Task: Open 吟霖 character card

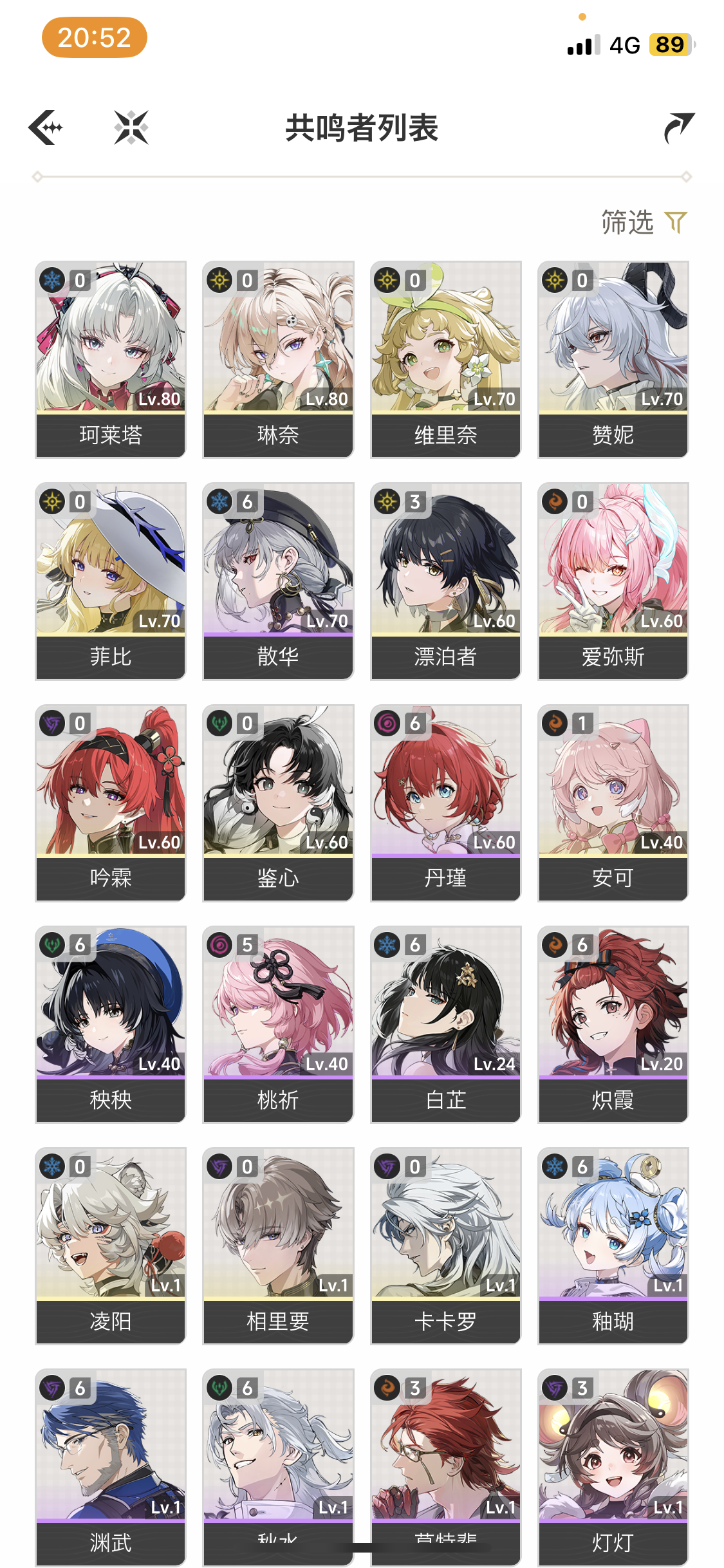Action: click(111, 802)
